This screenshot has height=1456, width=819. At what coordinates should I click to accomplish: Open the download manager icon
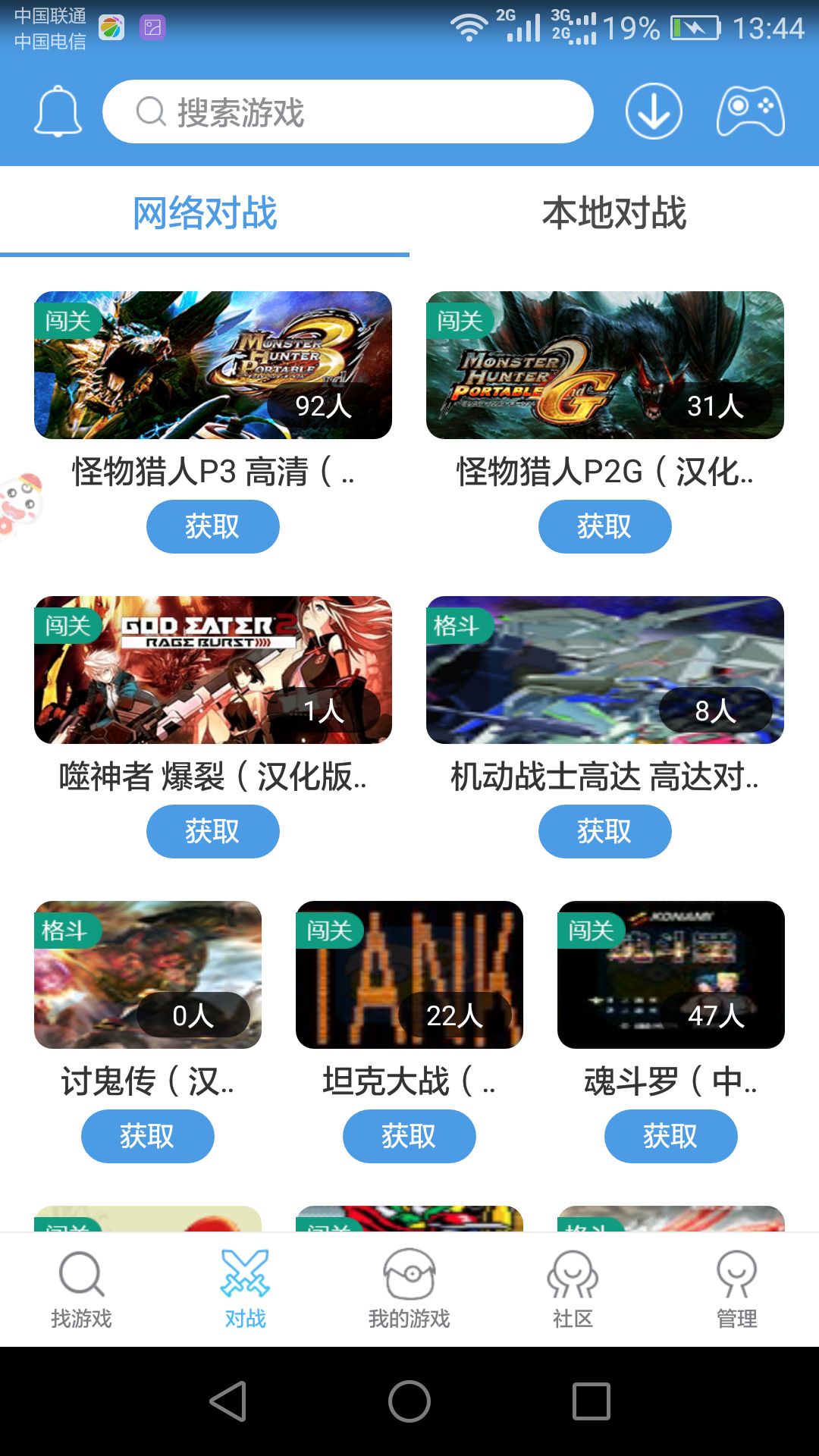tap(654, 111)
